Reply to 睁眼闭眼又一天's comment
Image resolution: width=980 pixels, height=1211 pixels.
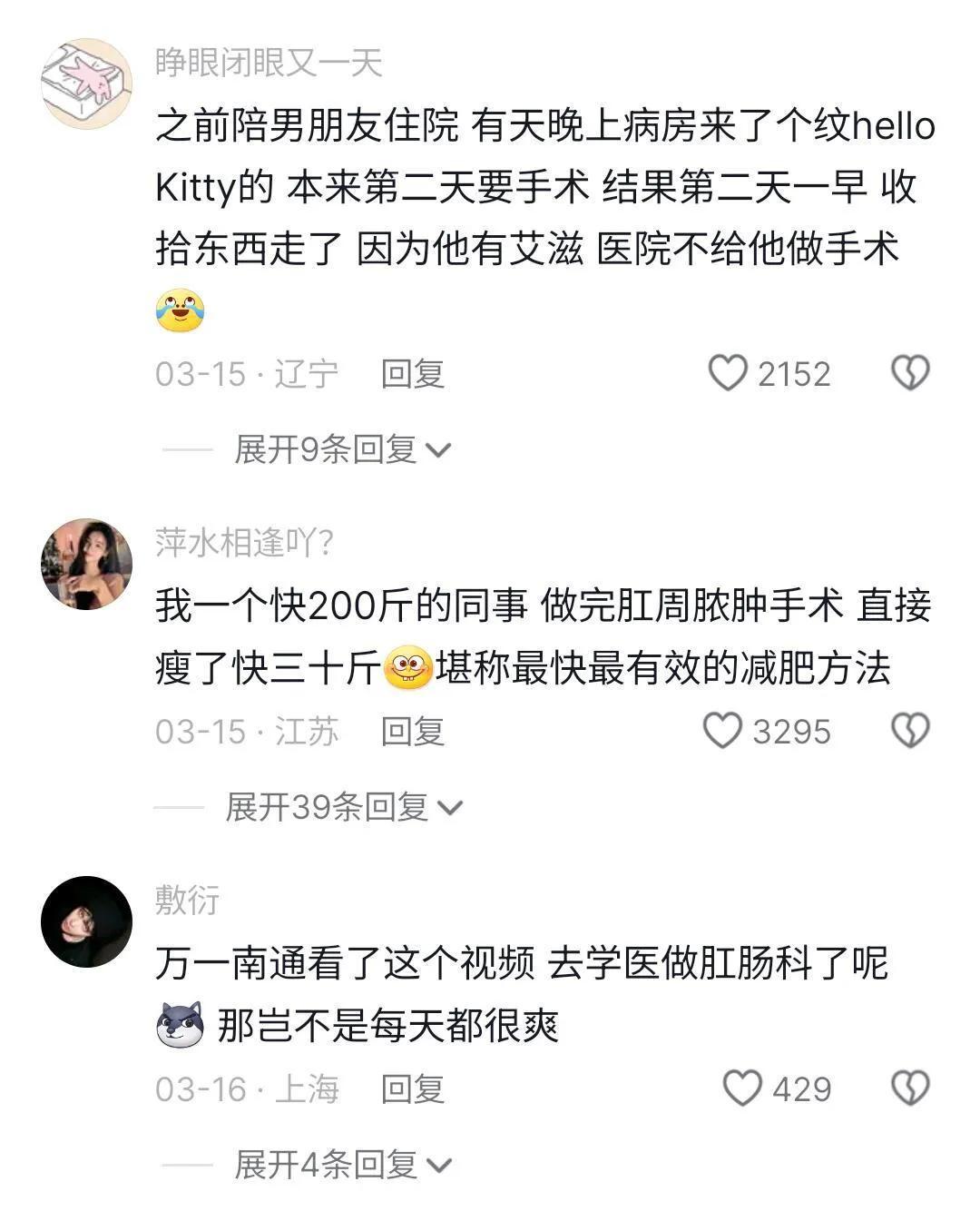click(412, 374)
